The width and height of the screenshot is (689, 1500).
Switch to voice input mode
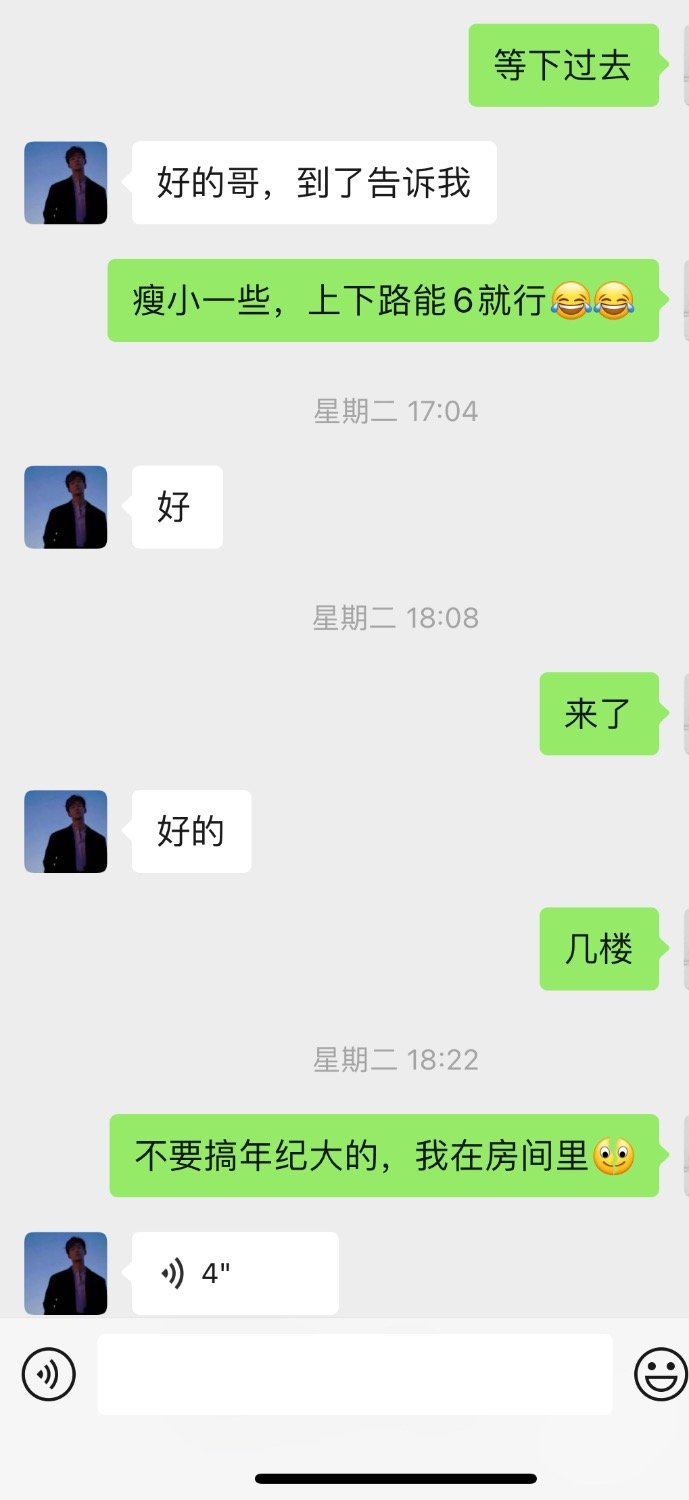48,1374
